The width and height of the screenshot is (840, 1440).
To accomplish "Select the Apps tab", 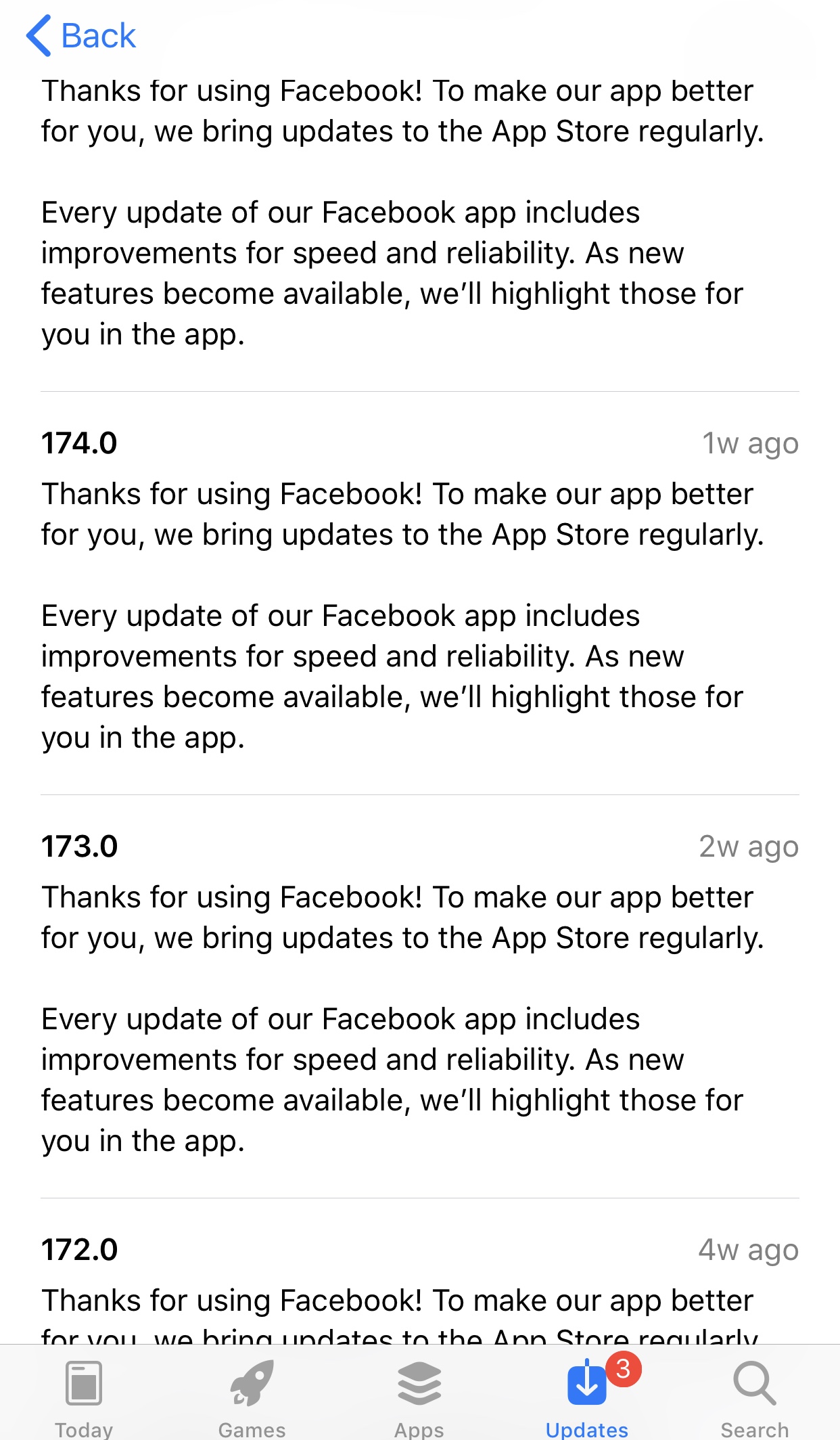I will click(x=419, y=1399).
